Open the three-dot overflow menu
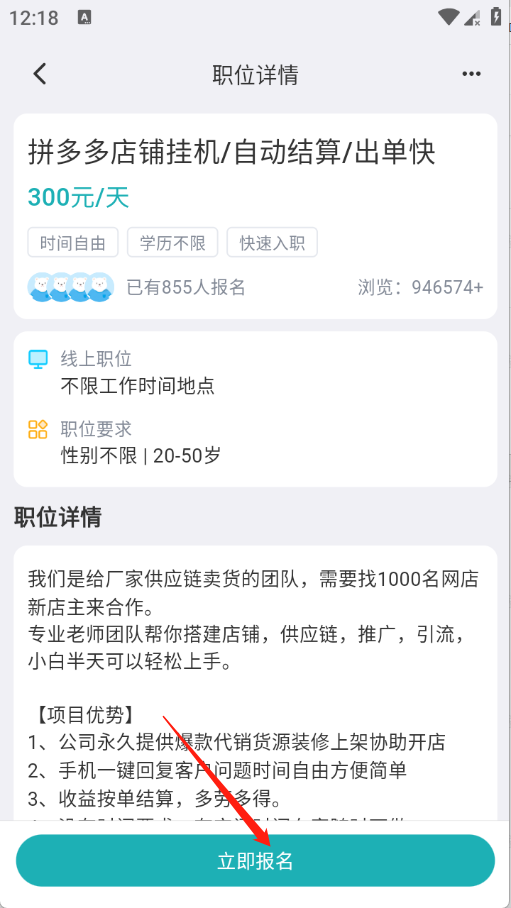Image resolution: width=511 pixels, height=908 pixels. pos(471,74)
